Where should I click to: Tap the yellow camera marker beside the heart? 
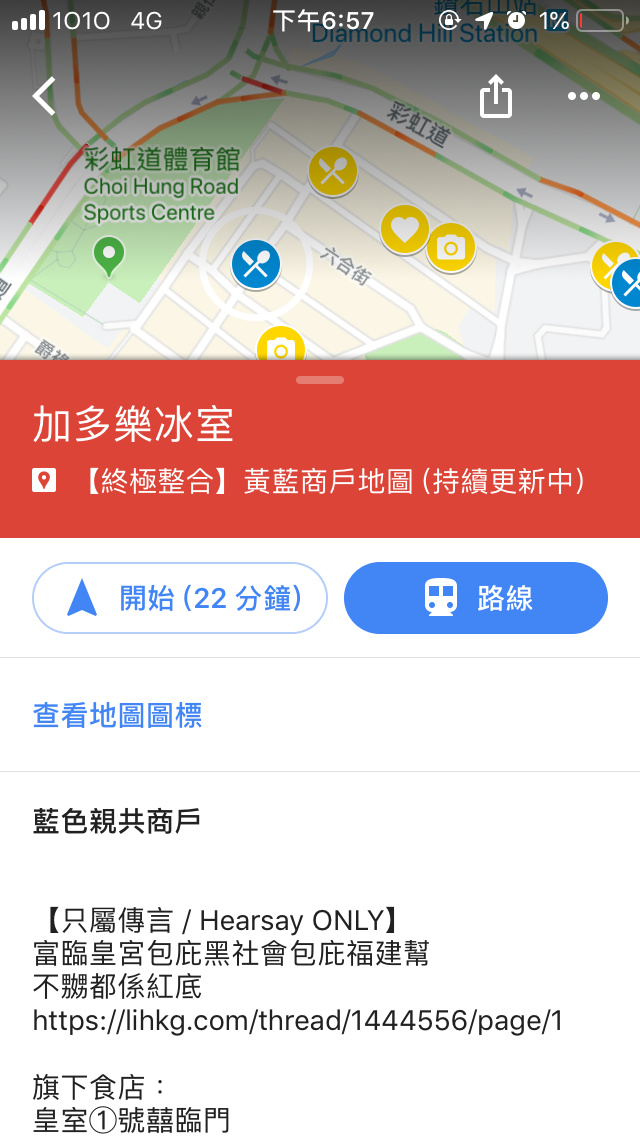(x=451, y=248)
